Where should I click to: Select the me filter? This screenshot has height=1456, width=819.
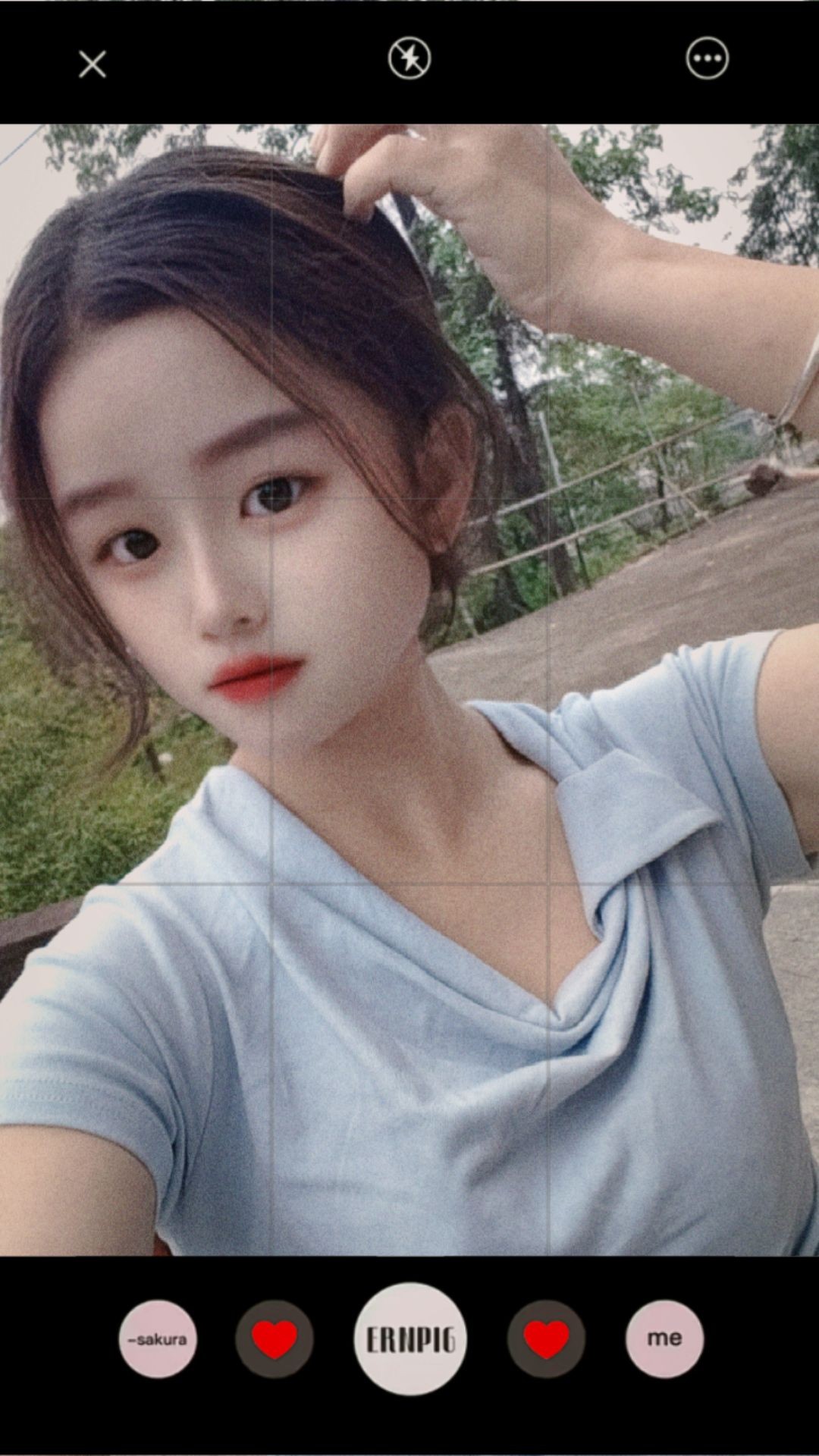click(664, 1339)
